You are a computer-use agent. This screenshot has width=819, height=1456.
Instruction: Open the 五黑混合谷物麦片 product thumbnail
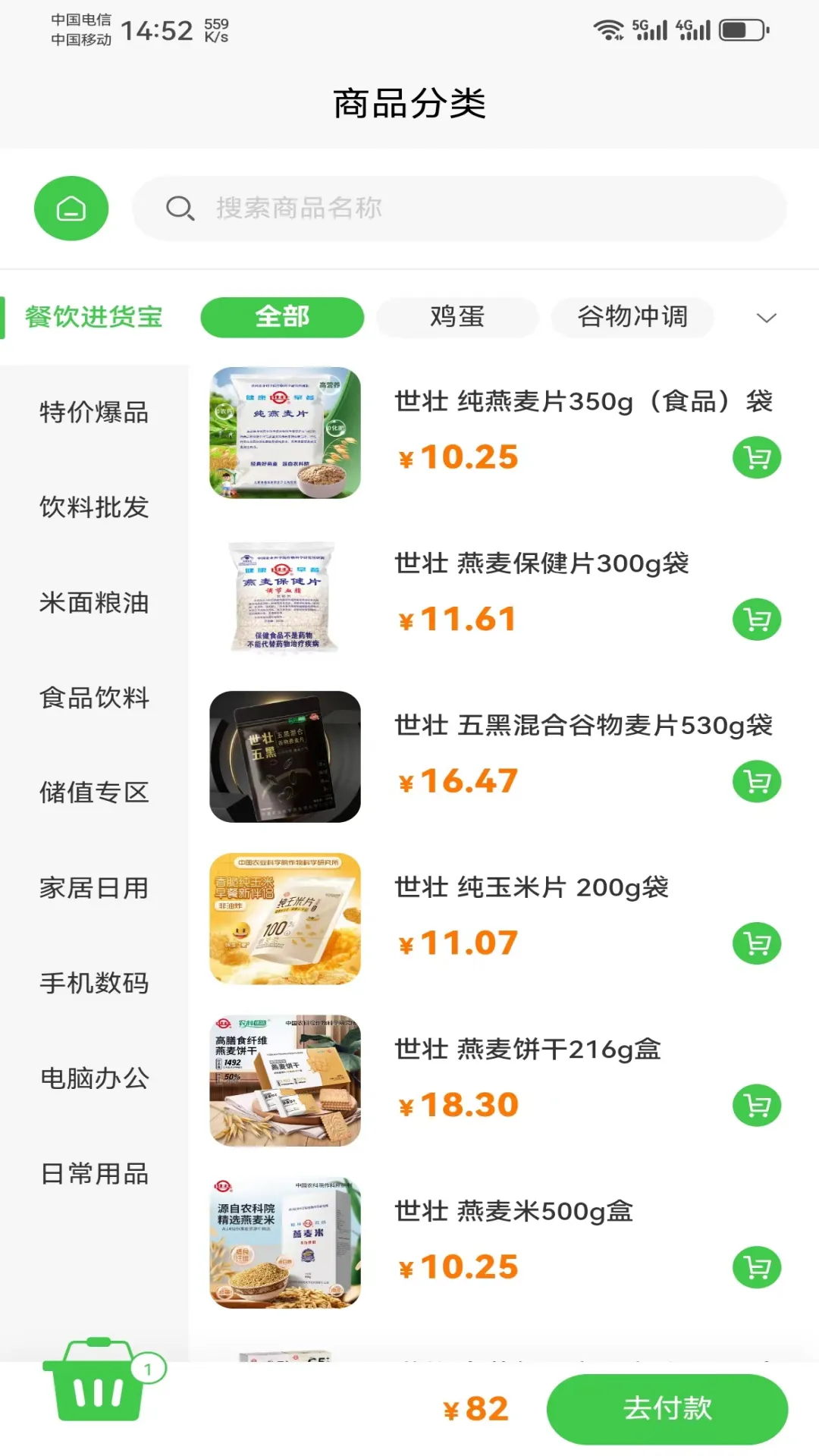tap(284, 756)
